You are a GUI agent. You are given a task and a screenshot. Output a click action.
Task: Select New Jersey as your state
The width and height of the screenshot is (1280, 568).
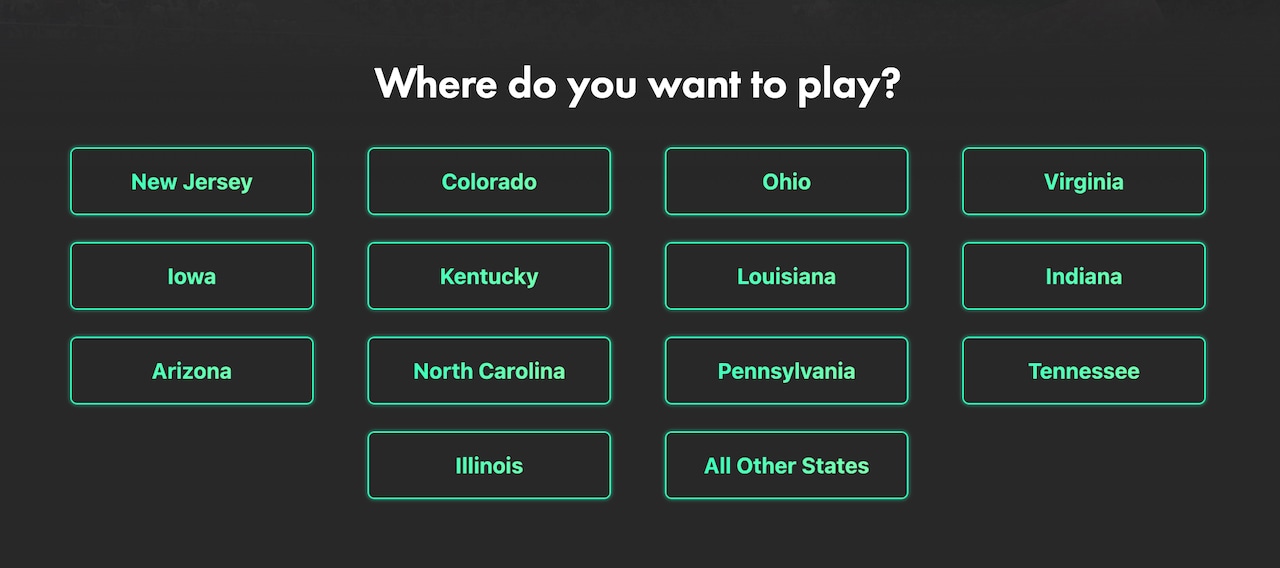point(191,182)
